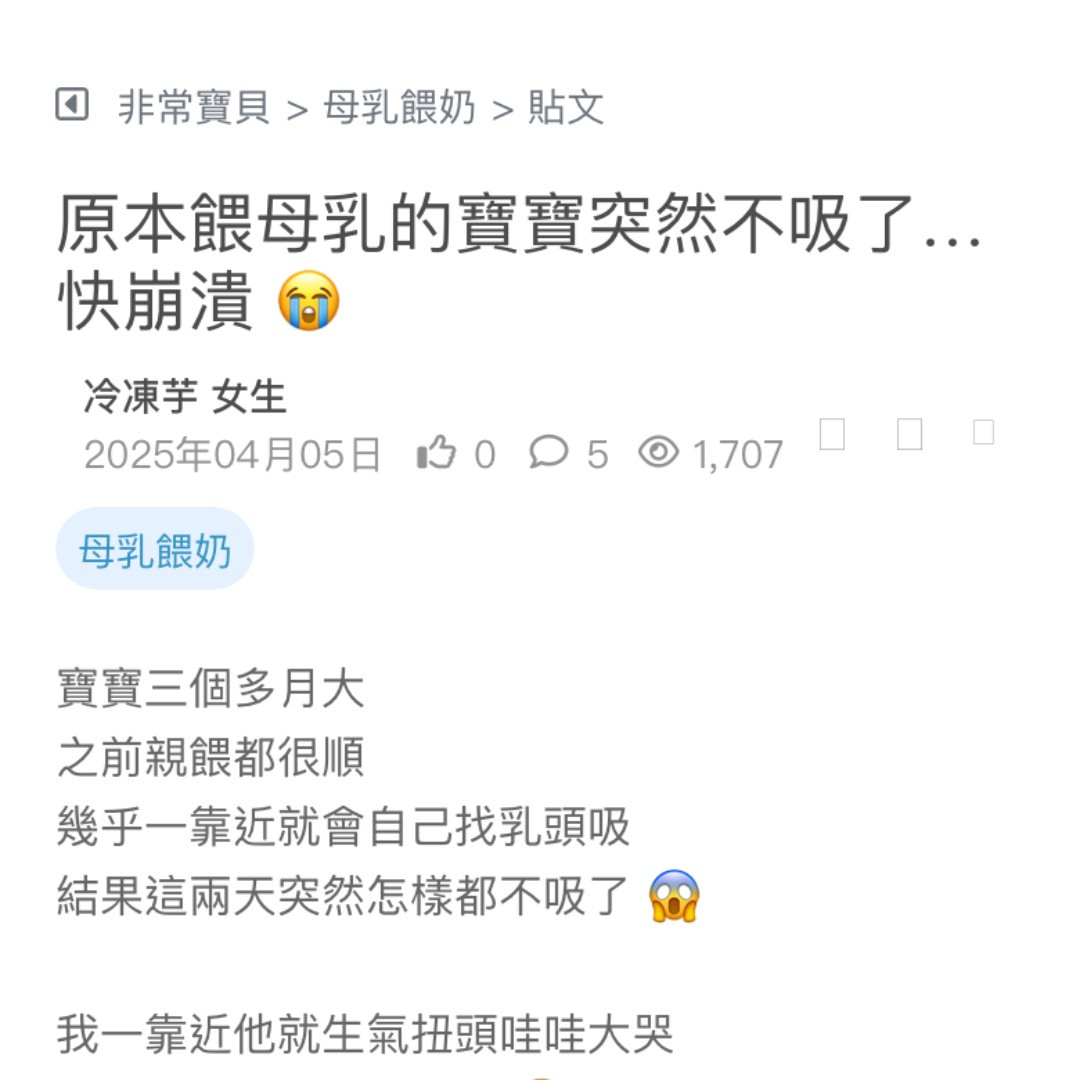
Task: Tap the back arrow icon in breadcrumb
Action: (72, 104)
